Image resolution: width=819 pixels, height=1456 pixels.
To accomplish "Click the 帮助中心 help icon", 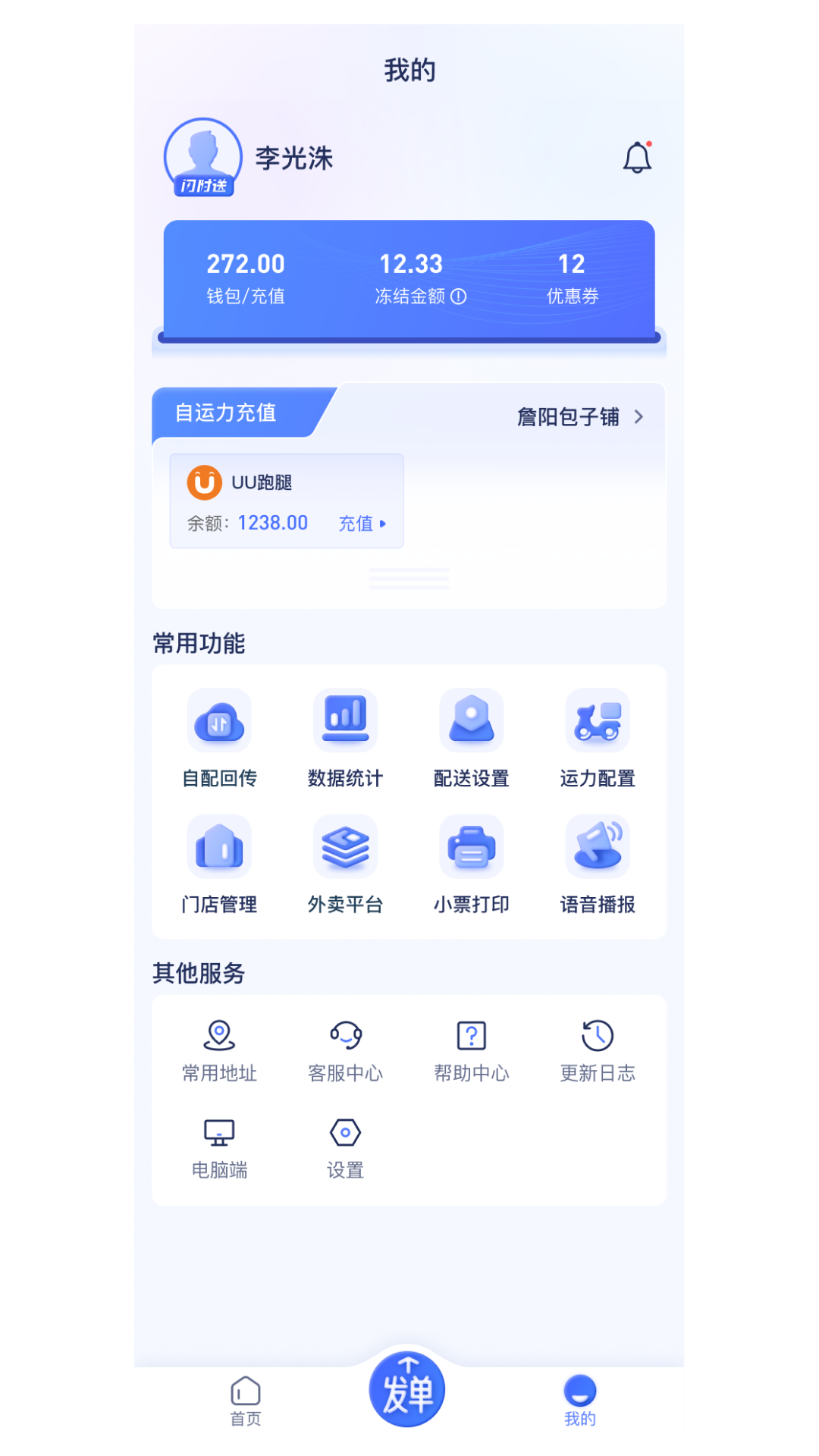I will [471, 1034].
